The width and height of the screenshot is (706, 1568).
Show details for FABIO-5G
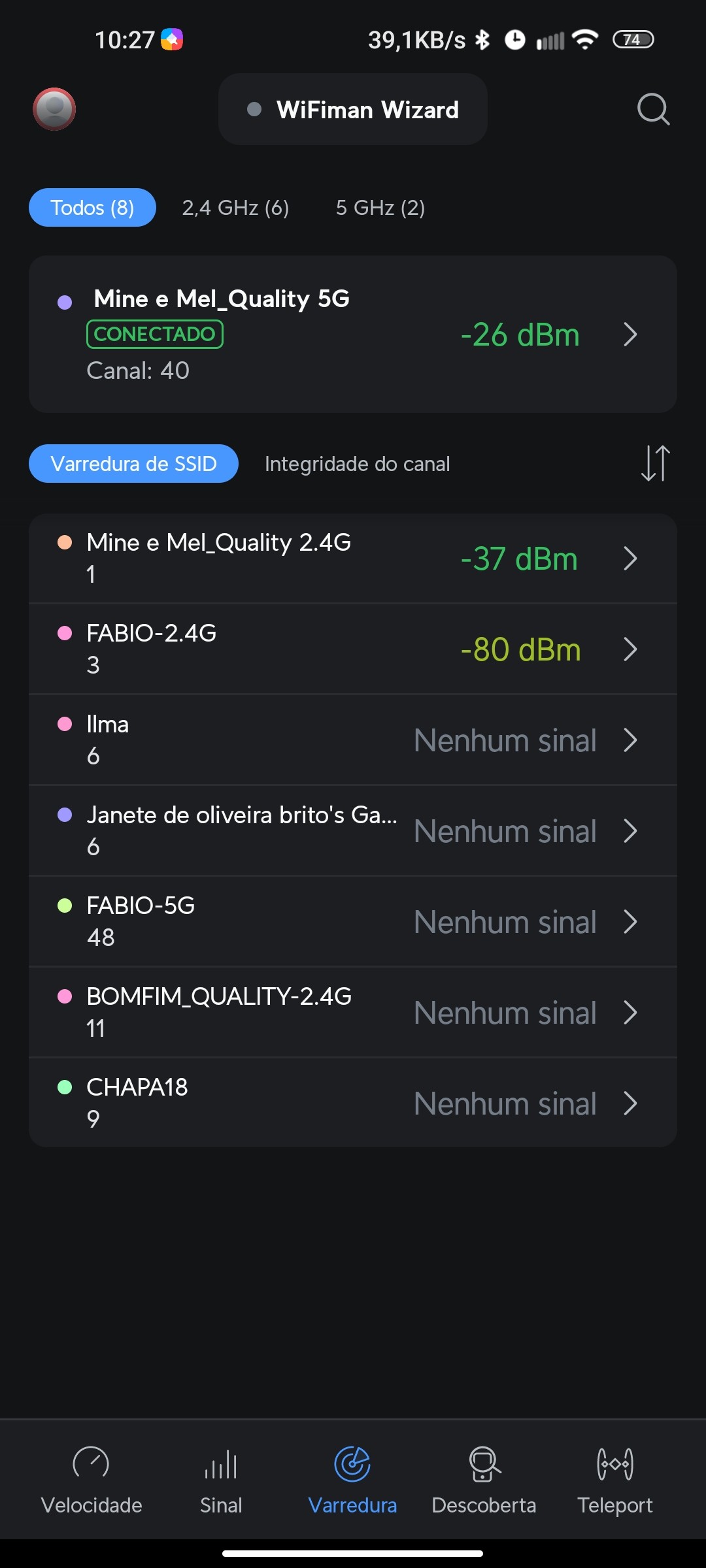point(352,921)
